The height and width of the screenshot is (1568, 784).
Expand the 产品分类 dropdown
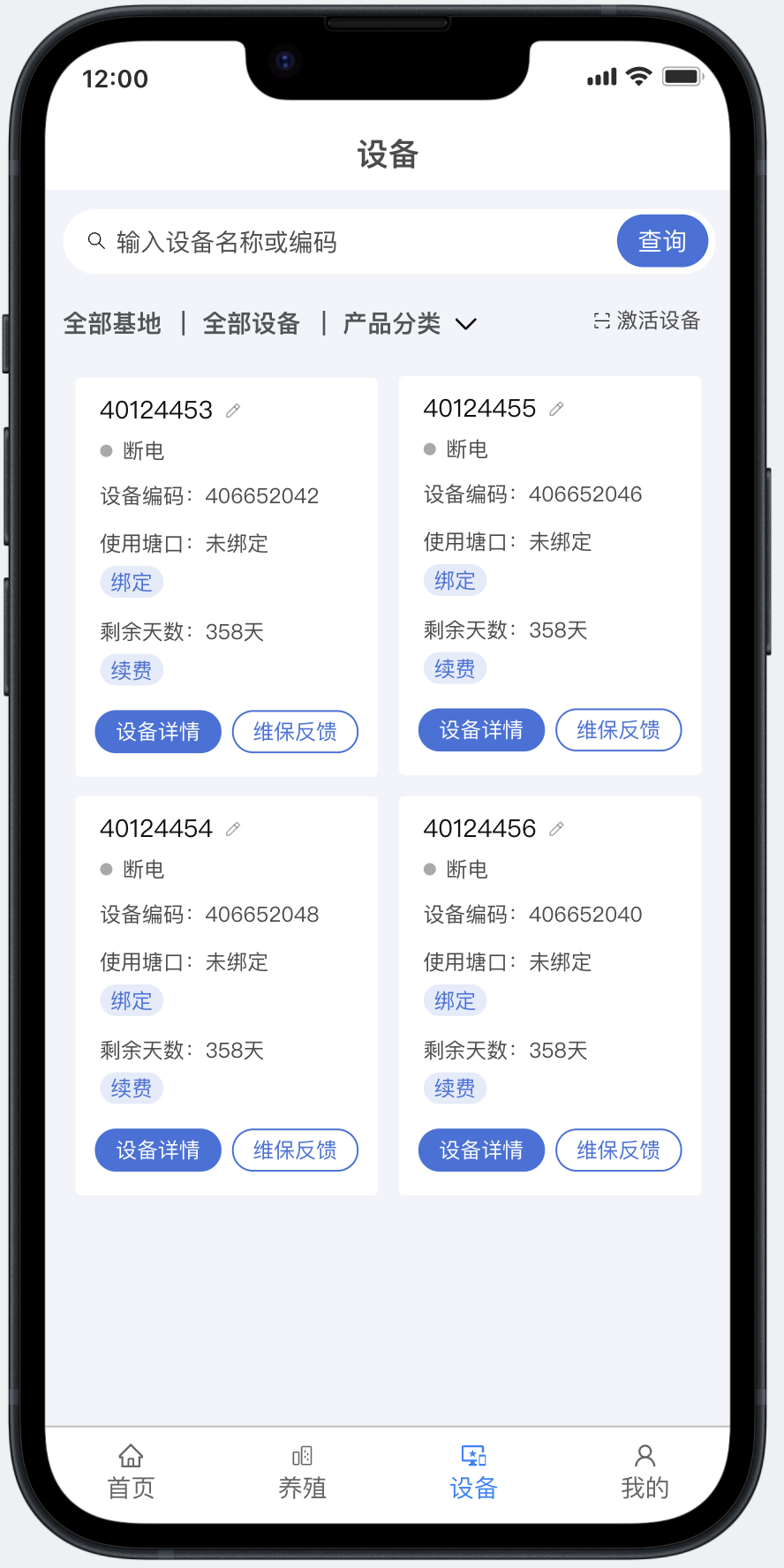[x=409, y=324]
